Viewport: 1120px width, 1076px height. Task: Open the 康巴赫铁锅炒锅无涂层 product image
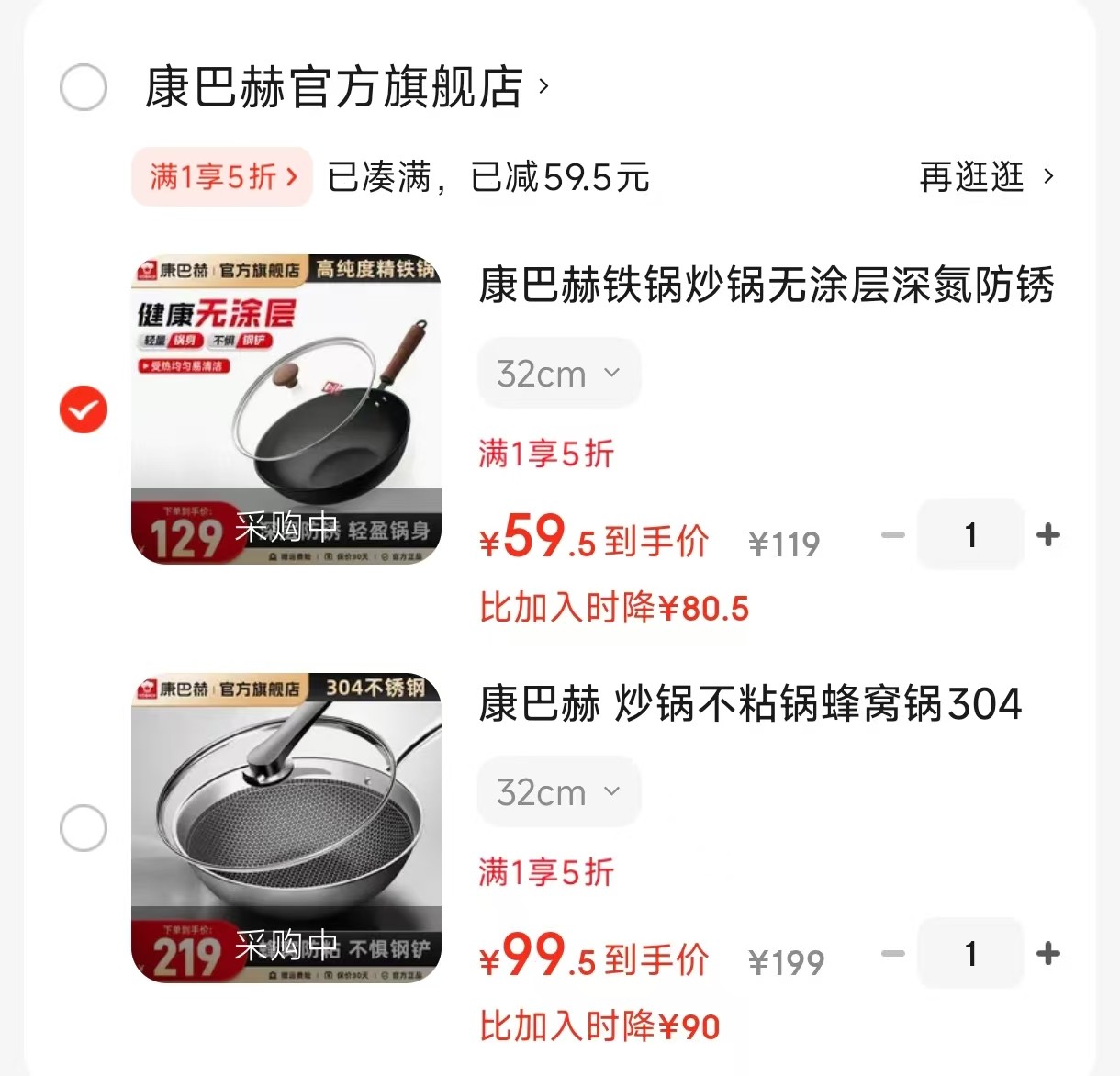286,409
